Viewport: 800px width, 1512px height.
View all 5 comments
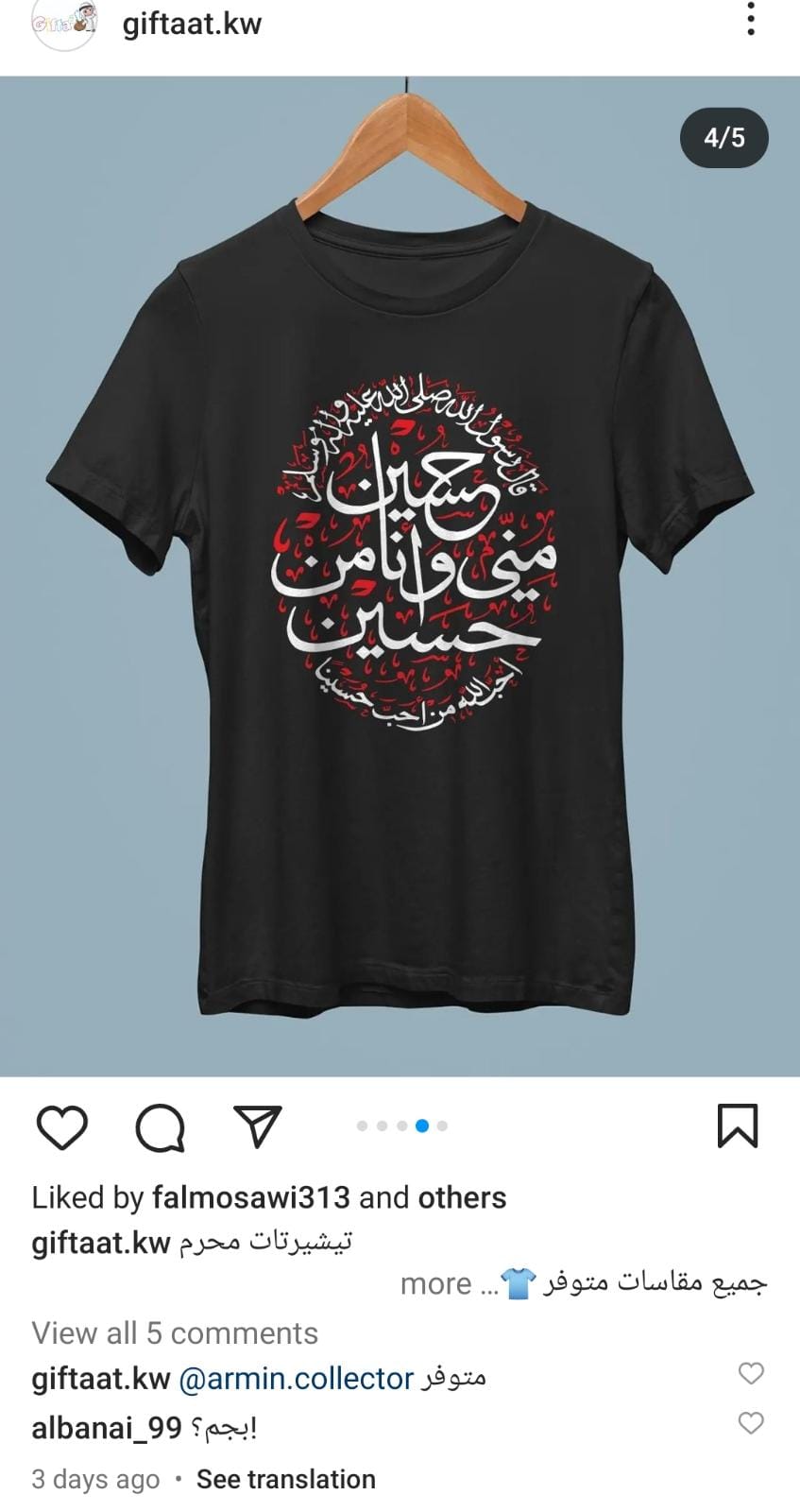pos(175,1332)
